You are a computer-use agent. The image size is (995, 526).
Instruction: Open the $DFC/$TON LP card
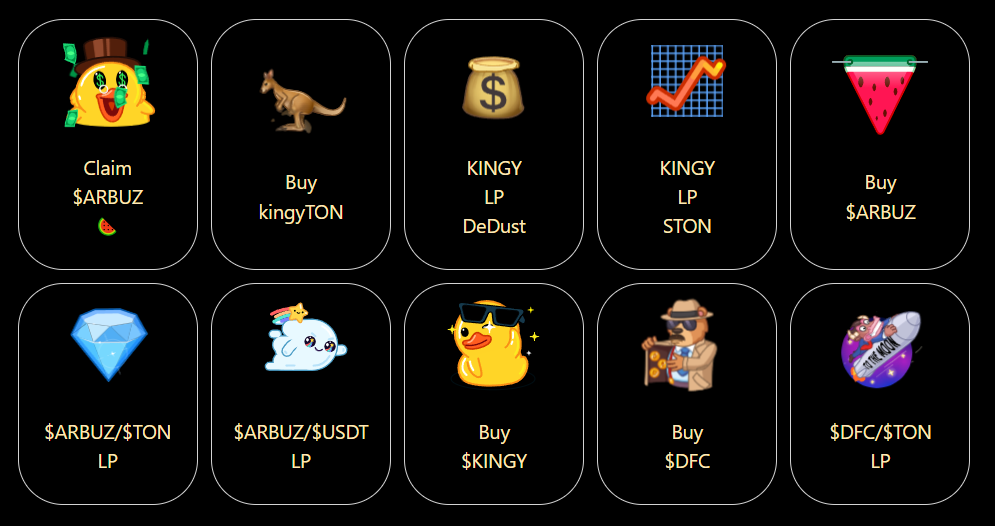880,394
